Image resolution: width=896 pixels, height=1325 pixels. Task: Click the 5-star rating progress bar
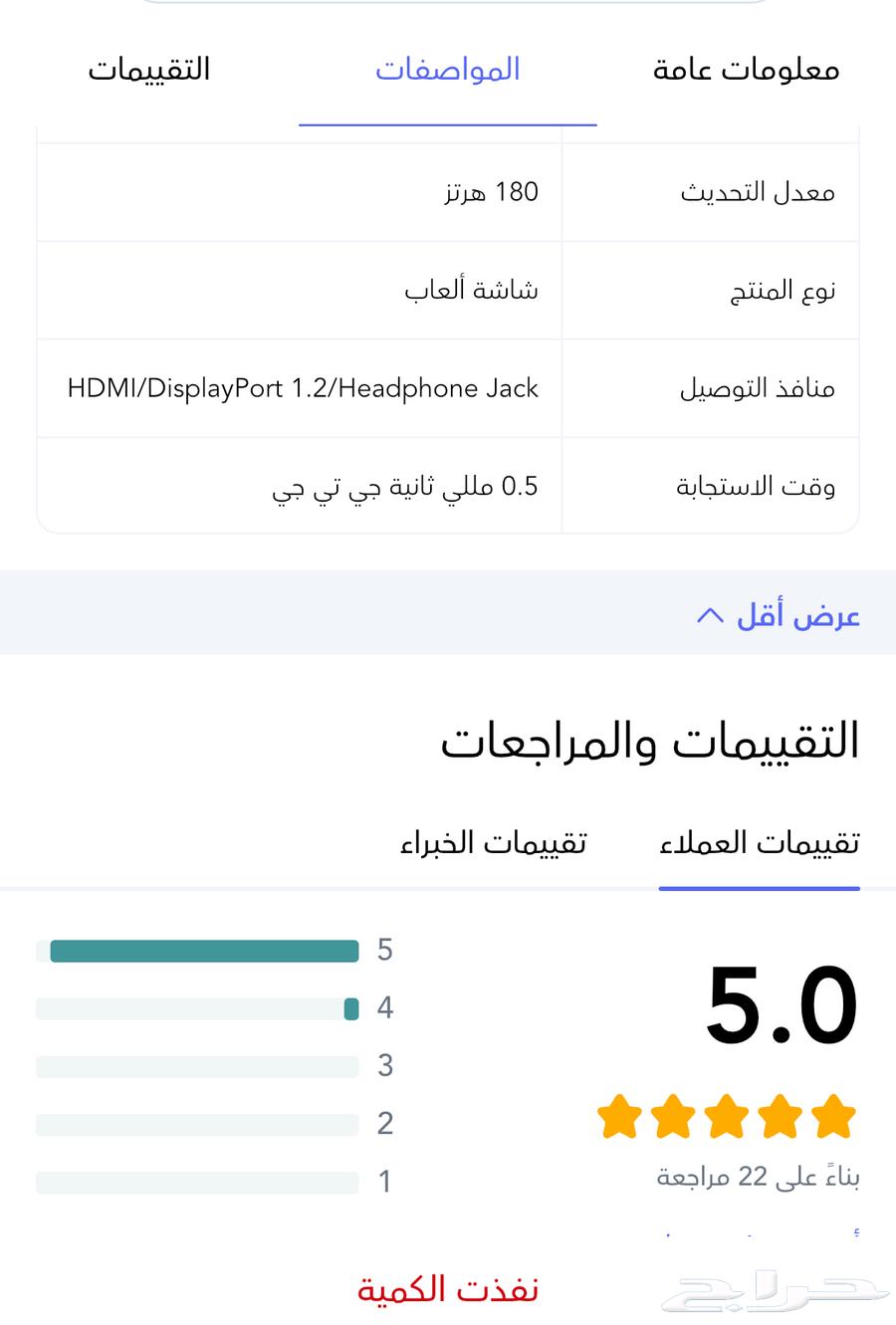pos(199,951)
